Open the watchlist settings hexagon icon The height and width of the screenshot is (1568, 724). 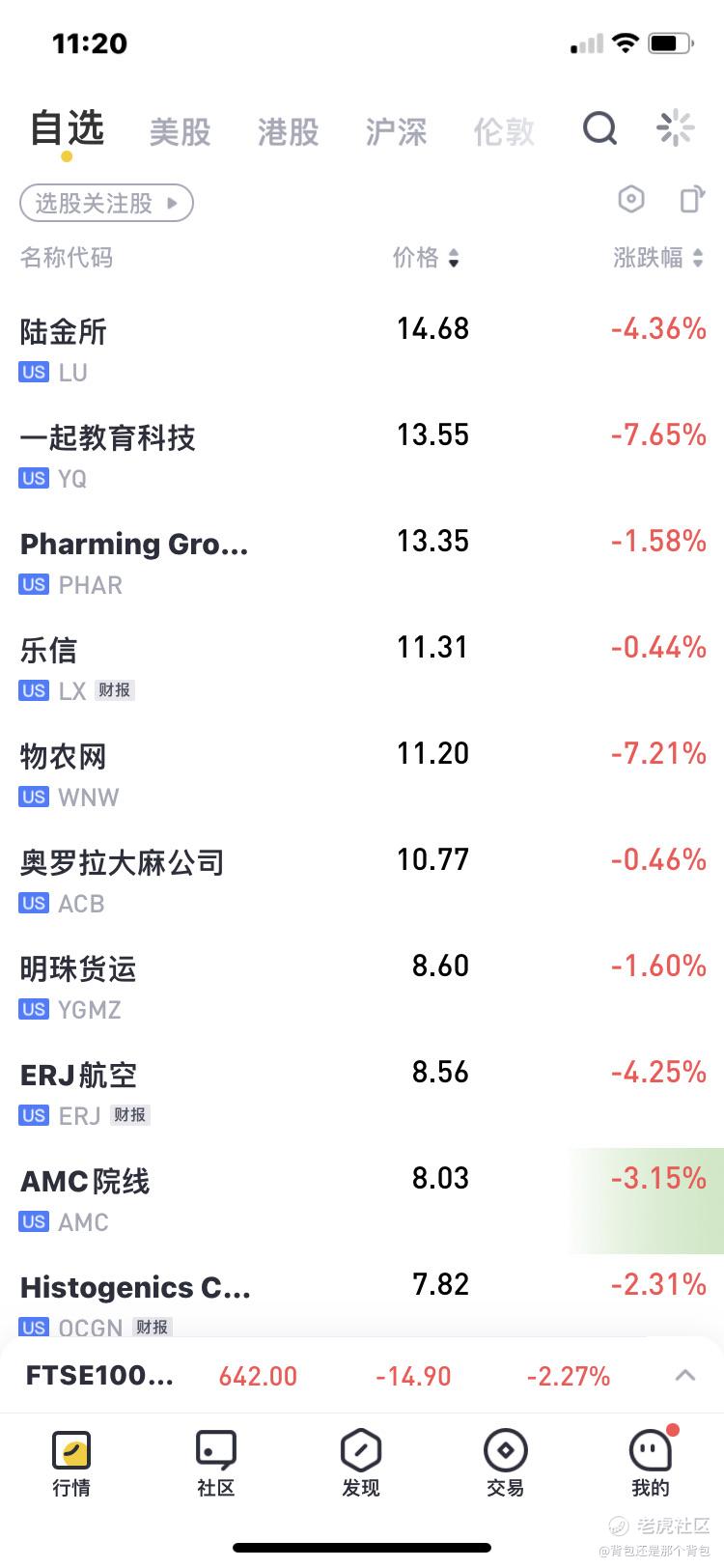click(630, 200)
